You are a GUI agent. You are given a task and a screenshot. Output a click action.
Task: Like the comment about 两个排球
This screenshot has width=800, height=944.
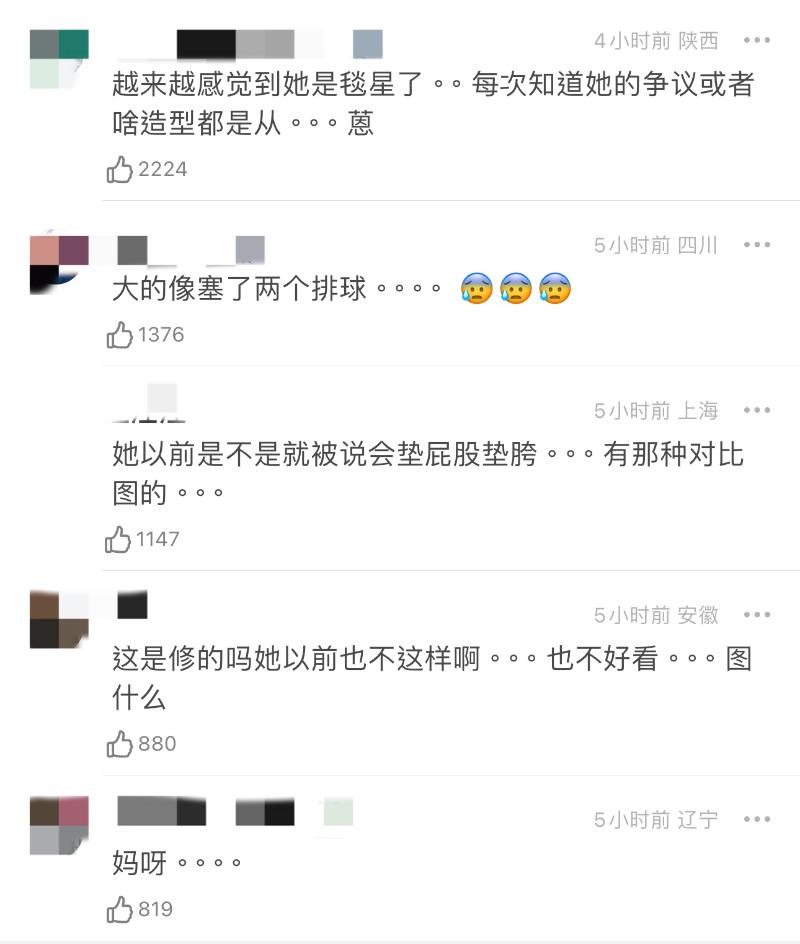tap(120, 335)
